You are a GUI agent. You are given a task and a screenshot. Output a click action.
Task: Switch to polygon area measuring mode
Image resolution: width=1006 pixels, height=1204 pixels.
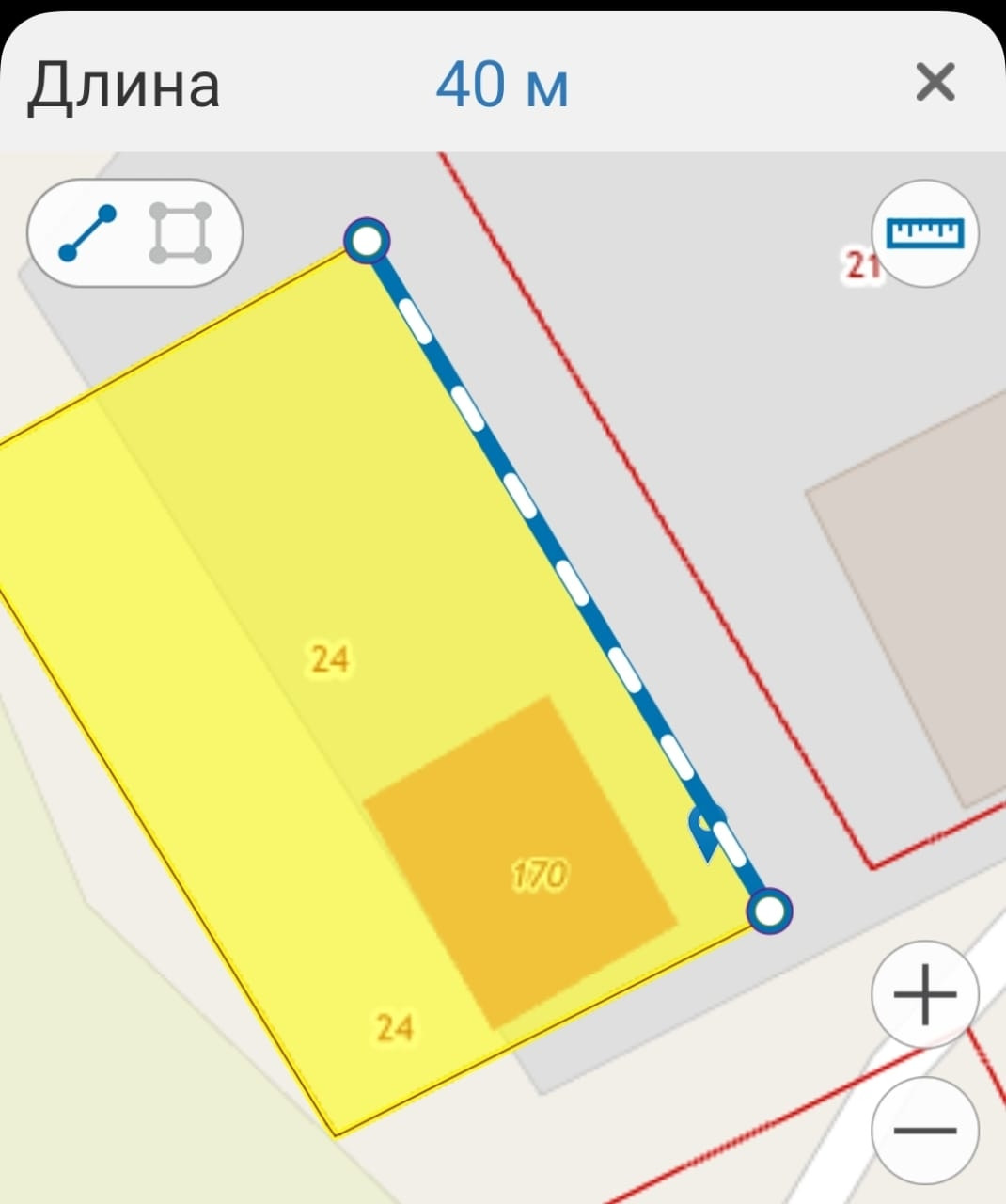181,233
